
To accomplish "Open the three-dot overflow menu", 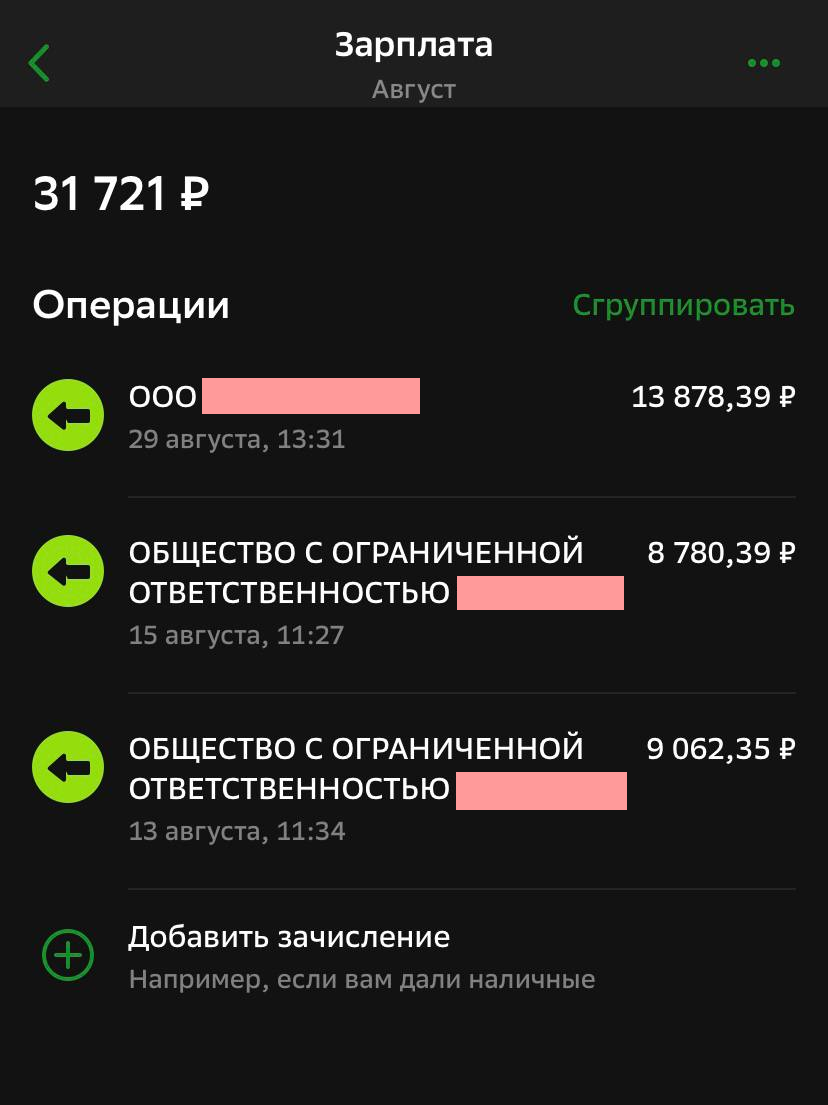I will (763, 63).
